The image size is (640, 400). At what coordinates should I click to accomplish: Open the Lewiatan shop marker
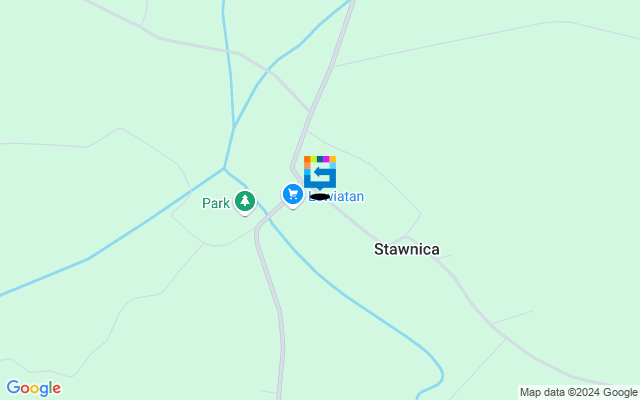[x=292, y=194]
